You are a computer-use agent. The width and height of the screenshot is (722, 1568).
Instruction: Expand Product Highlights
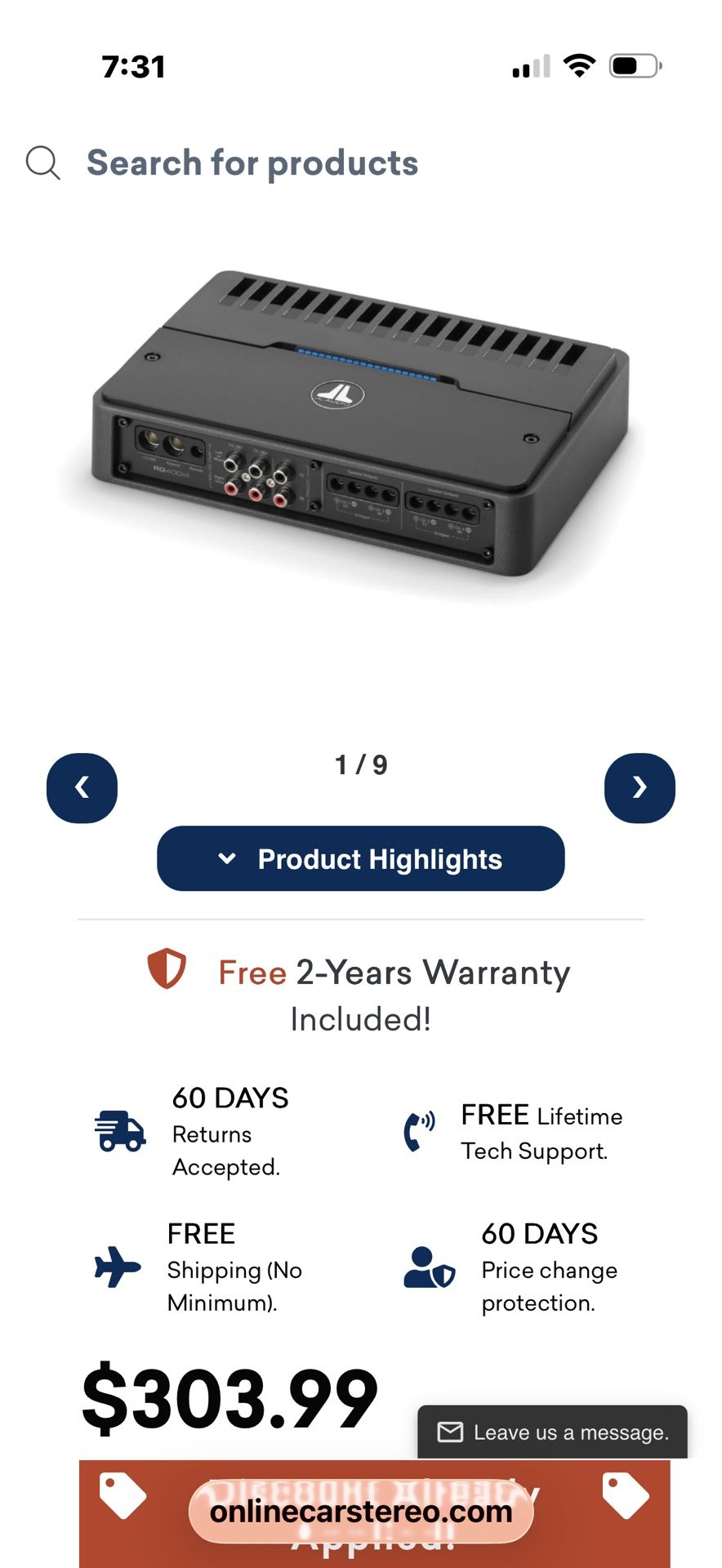(360, 858)
